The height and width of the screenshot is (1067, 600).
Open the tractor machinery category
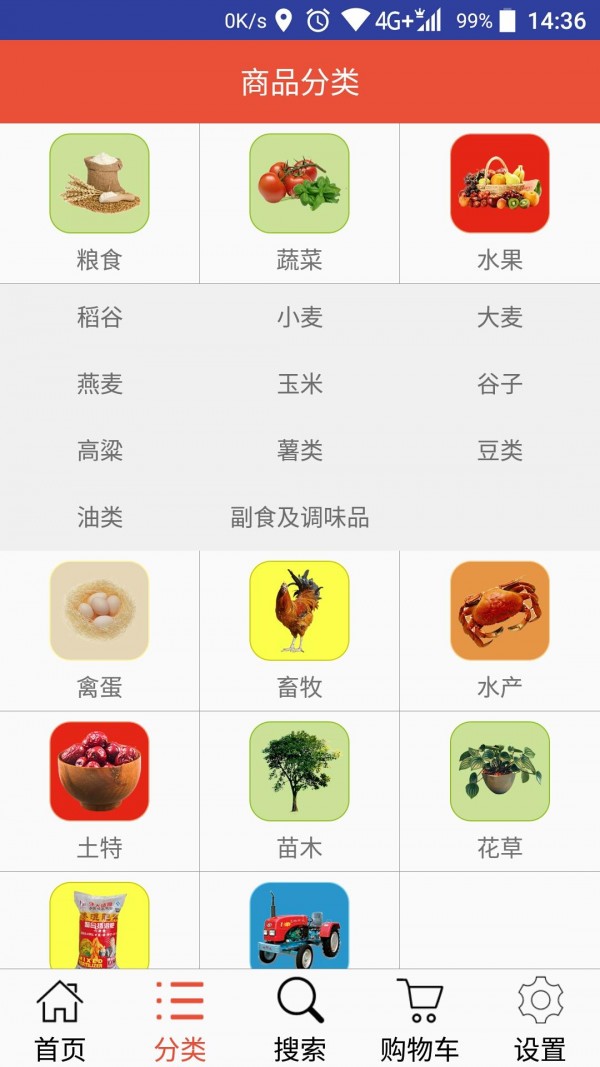(x=300, y=925)
